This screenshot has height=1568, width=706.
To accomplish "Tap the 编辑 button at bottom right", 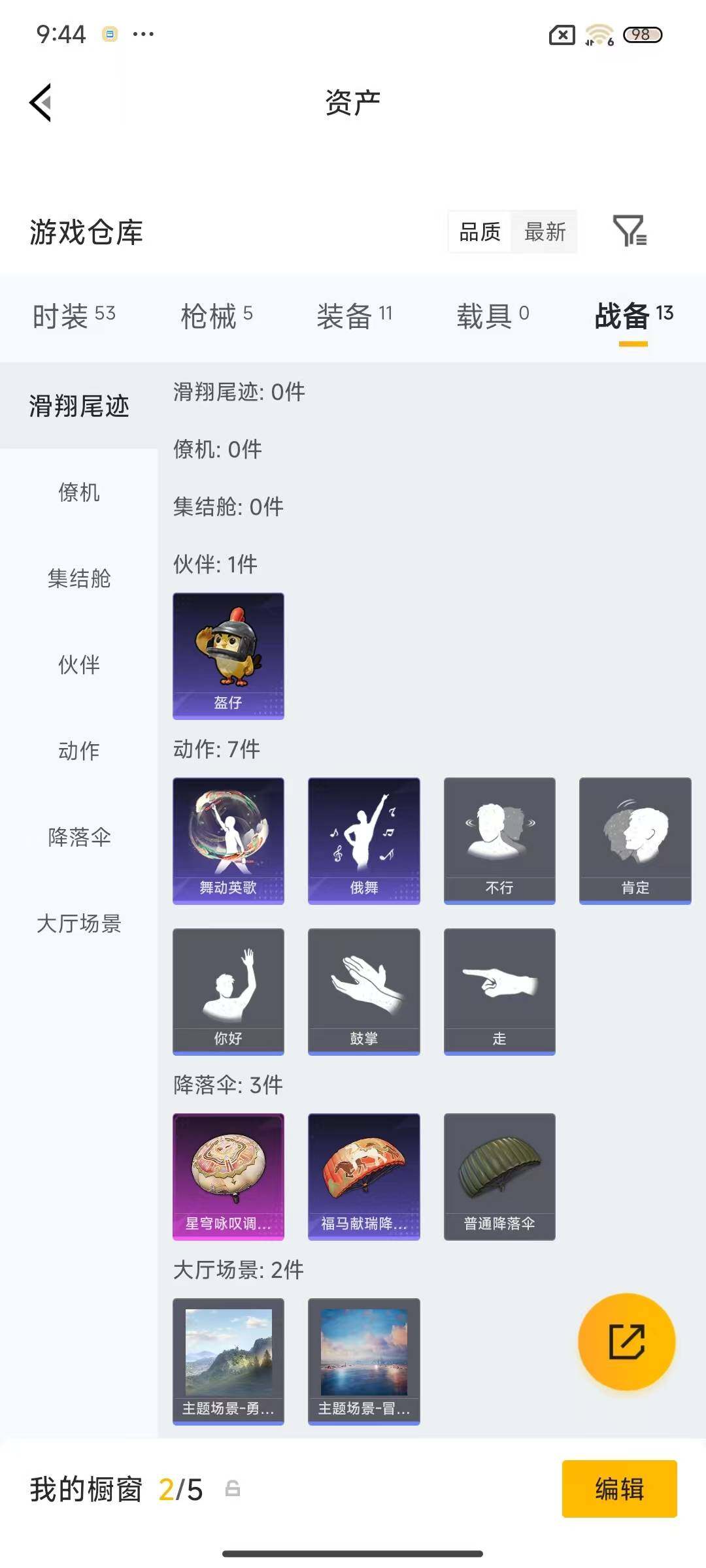I will click(x=619, y=1490).
